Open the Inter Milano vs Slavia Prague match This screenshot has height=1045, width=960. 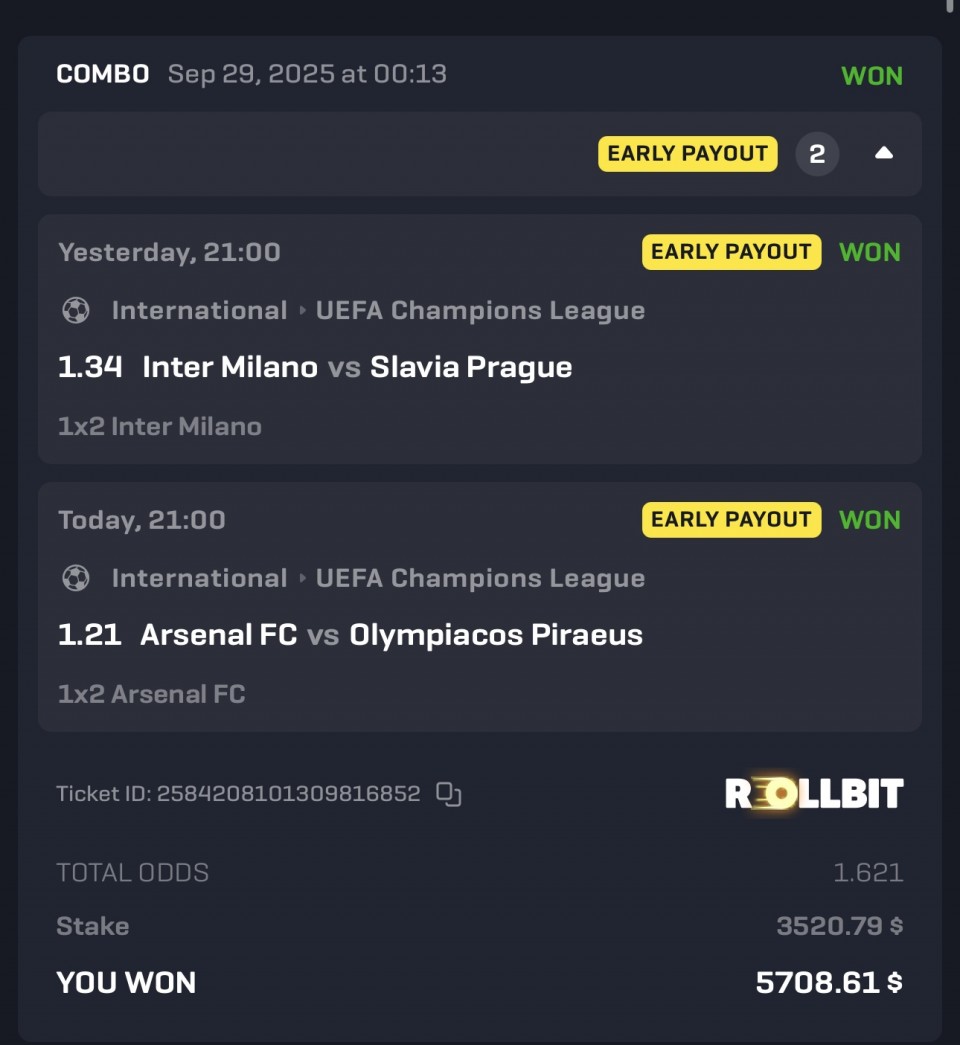pyautogui.click(x=357, y=367)
